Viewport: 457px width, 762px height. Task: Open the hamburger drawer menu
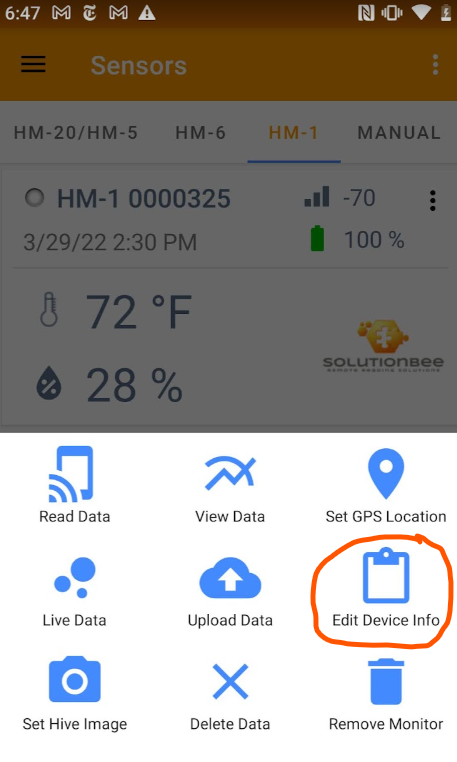[x=33, y=64]
